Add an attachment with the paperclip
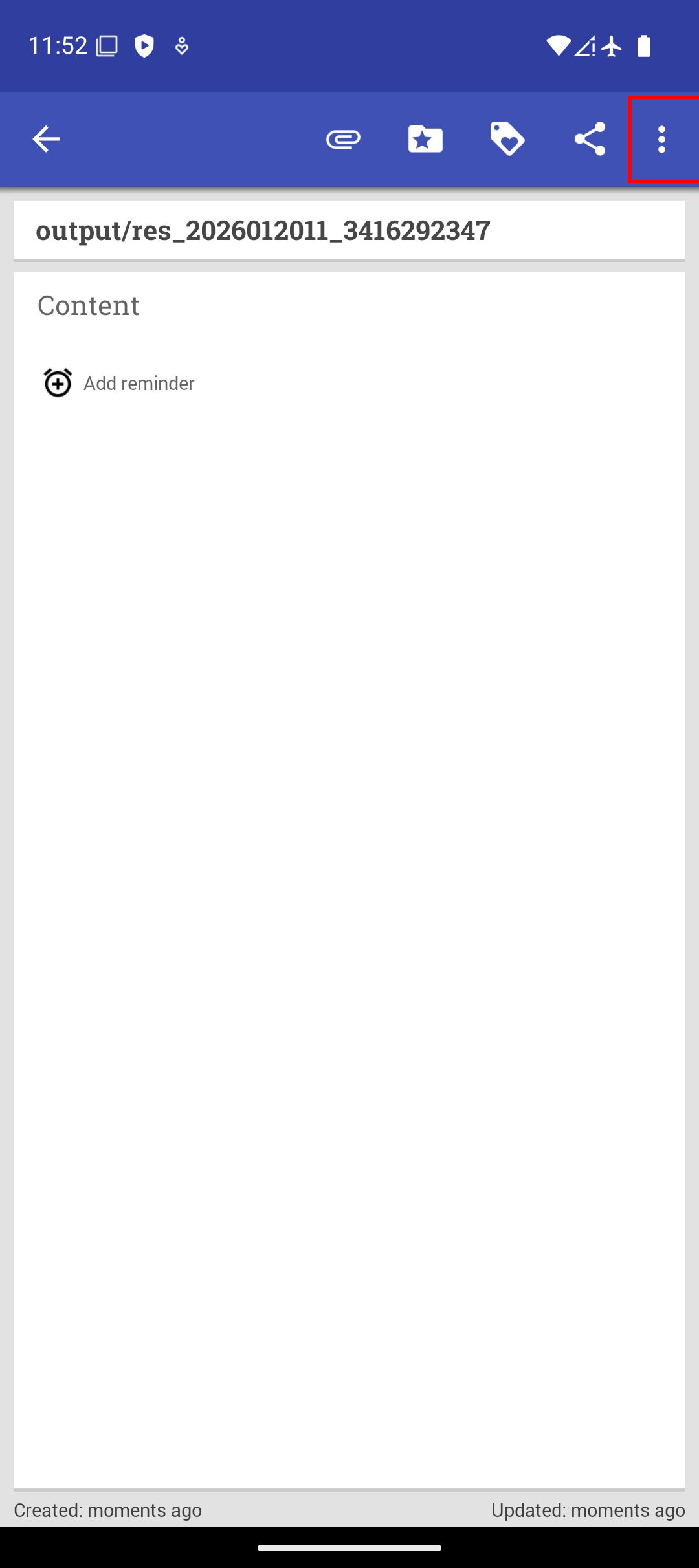The width and height of the screenshot is (699, 1568). click(343, 139)
